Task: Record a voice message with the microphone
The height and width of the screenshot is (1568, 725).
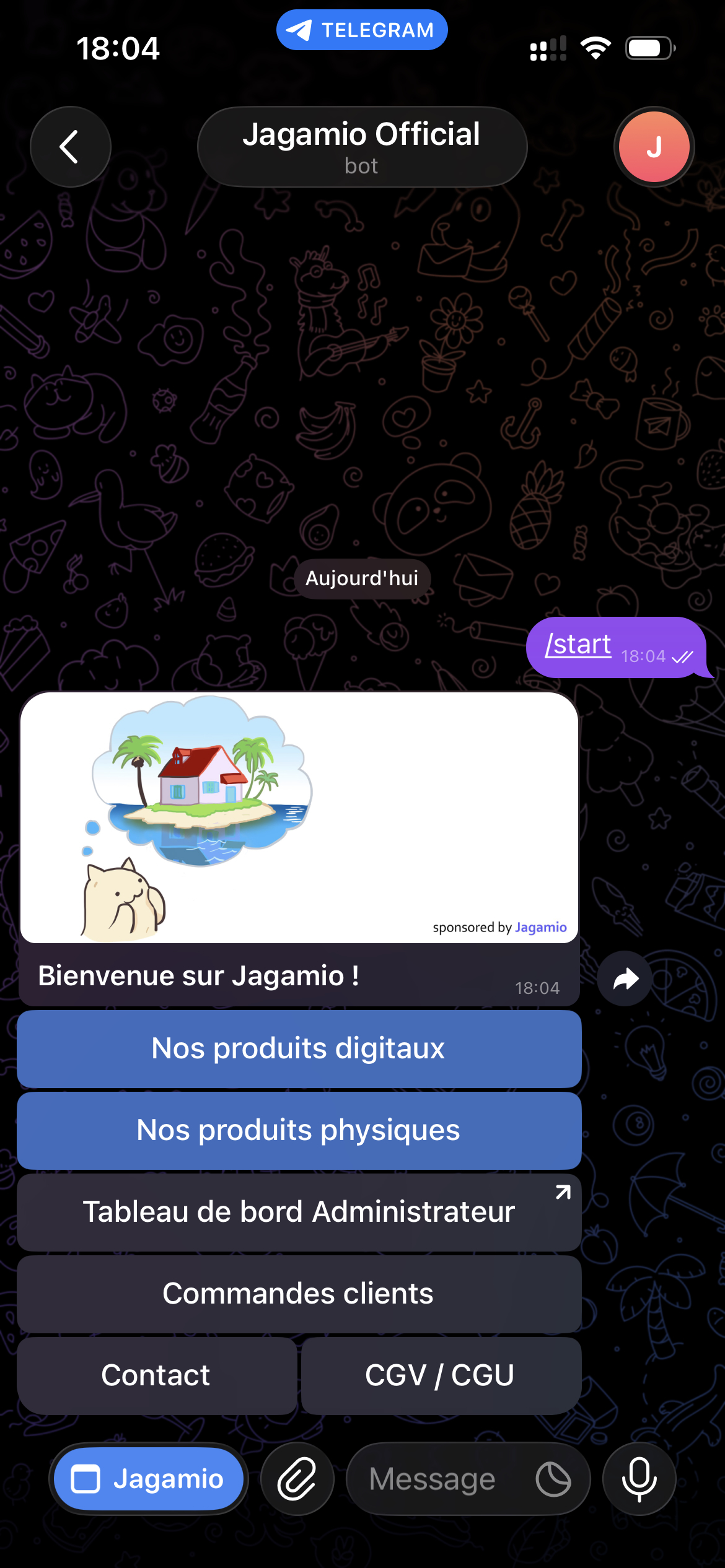Action: tap(639, 1479)
